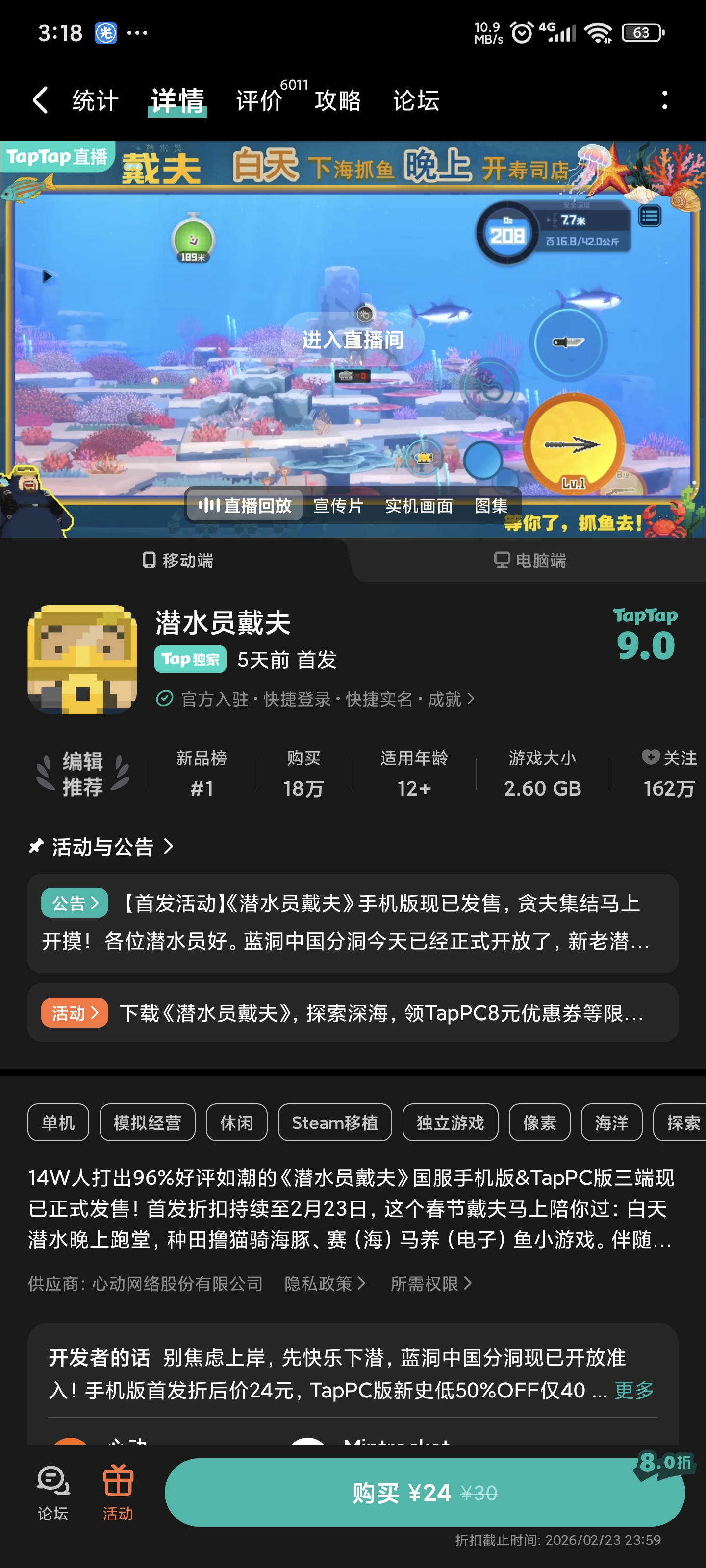
Task: Open 活动与公告 section
Action: click(x=102, y=847)
